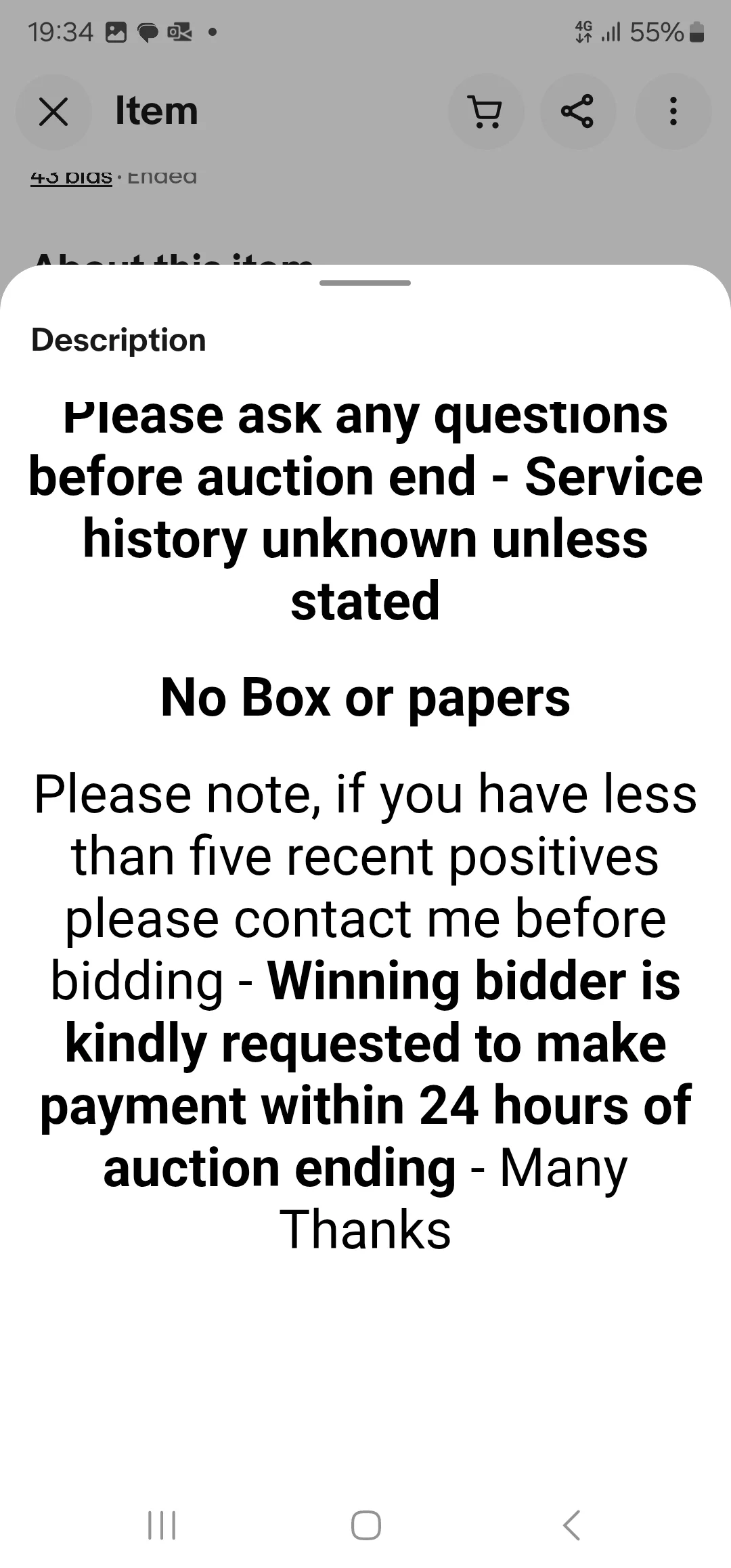Tap the description sheet drag handle
The width and height of the screenshot is (731, 1568).
pyautogui.click(x=365, y=282)
